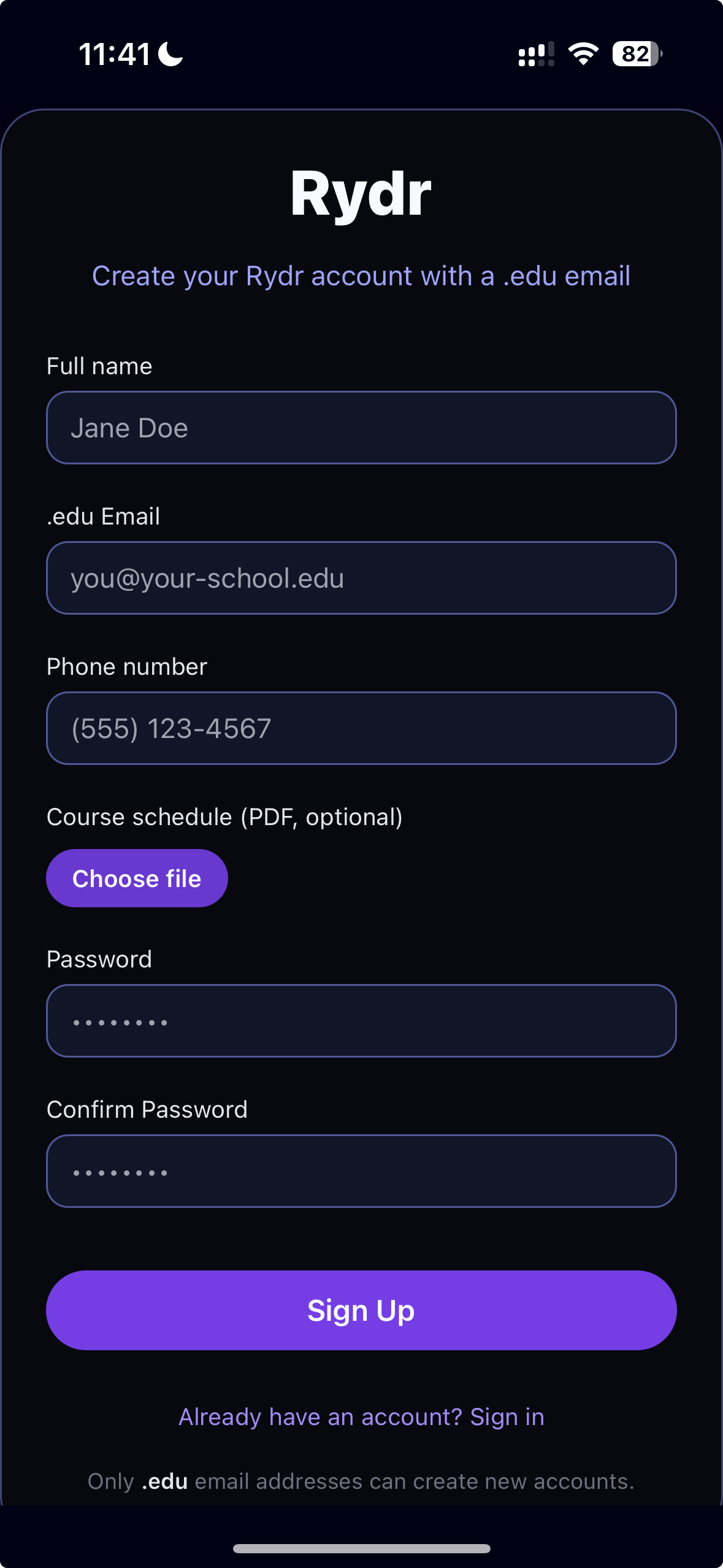Viewport: 723px width, 1568px height.
Task: Choose a course schedule PDF file
Action: click(x=137, y=878)
